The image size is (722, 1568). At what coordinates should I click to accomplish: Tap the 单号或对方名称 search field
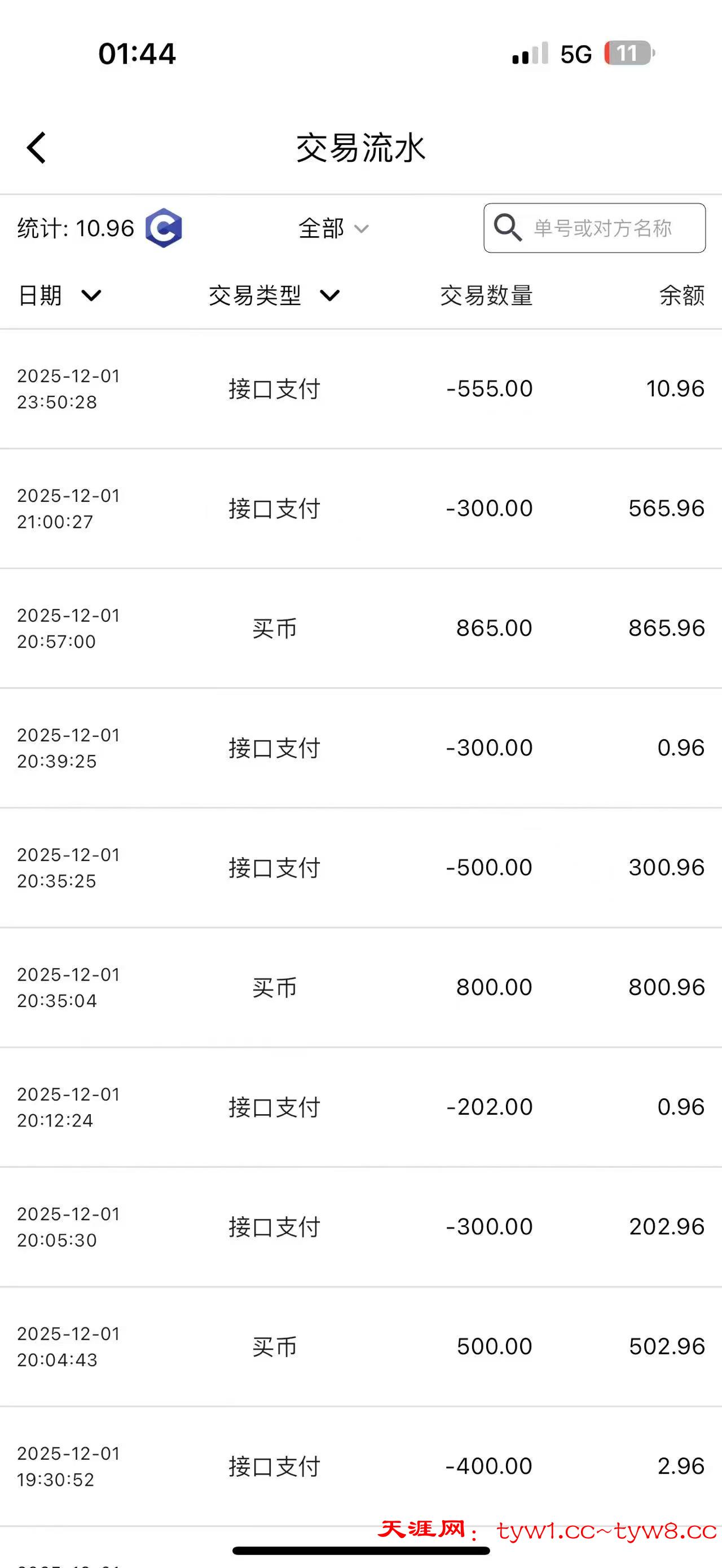(x=601, y=228)
